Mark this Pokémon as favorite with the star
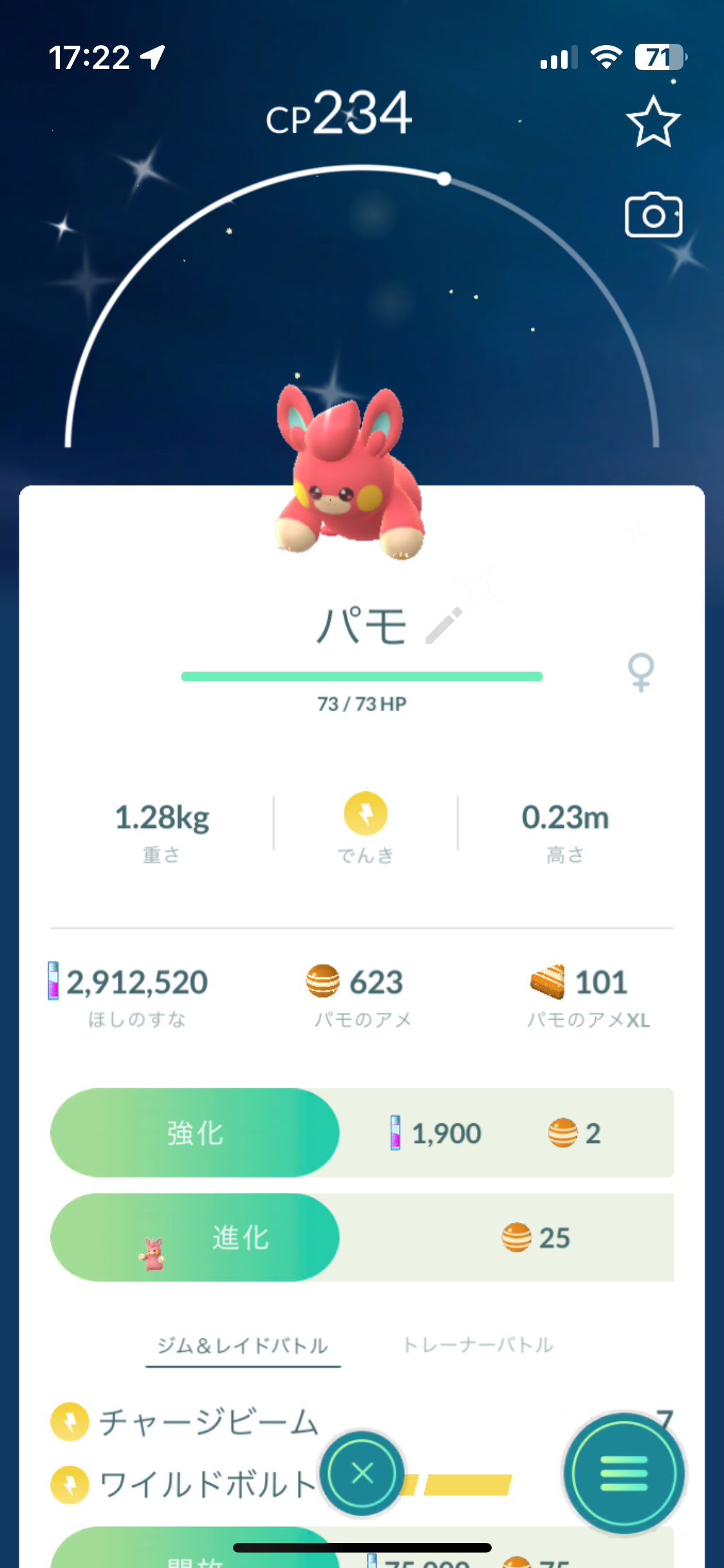 click(x=653, y=122)
